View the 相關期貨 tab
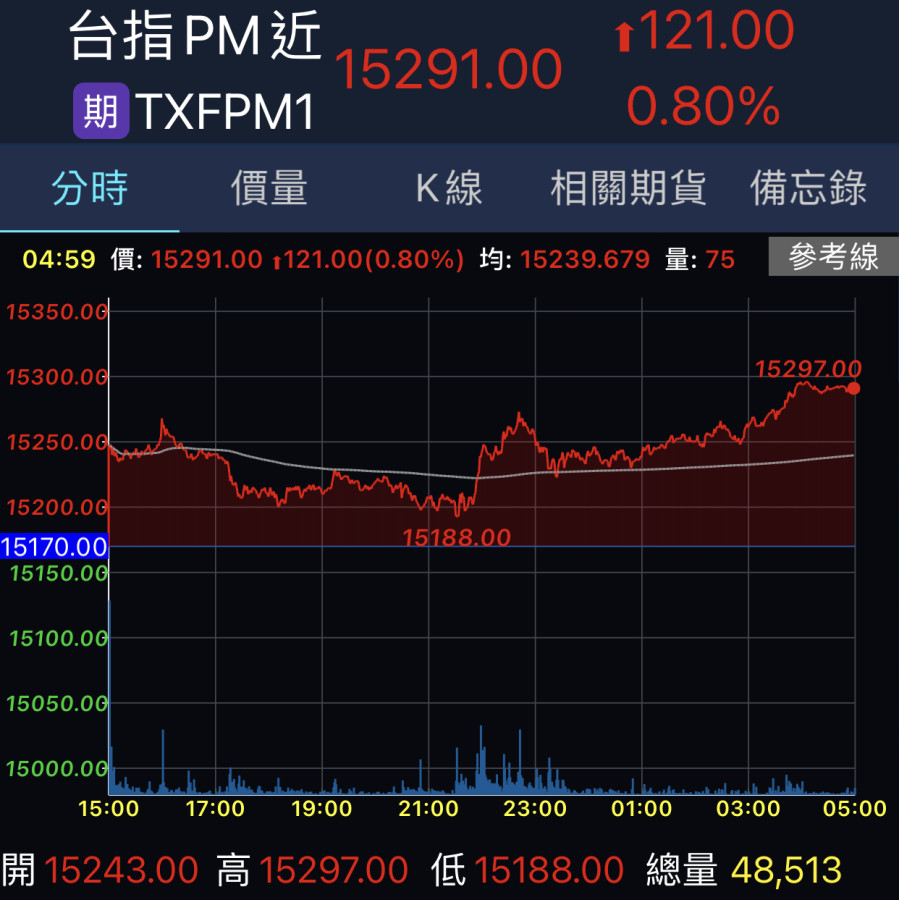Viewport: 899px width, 900px height. click(x=628, y=188)
